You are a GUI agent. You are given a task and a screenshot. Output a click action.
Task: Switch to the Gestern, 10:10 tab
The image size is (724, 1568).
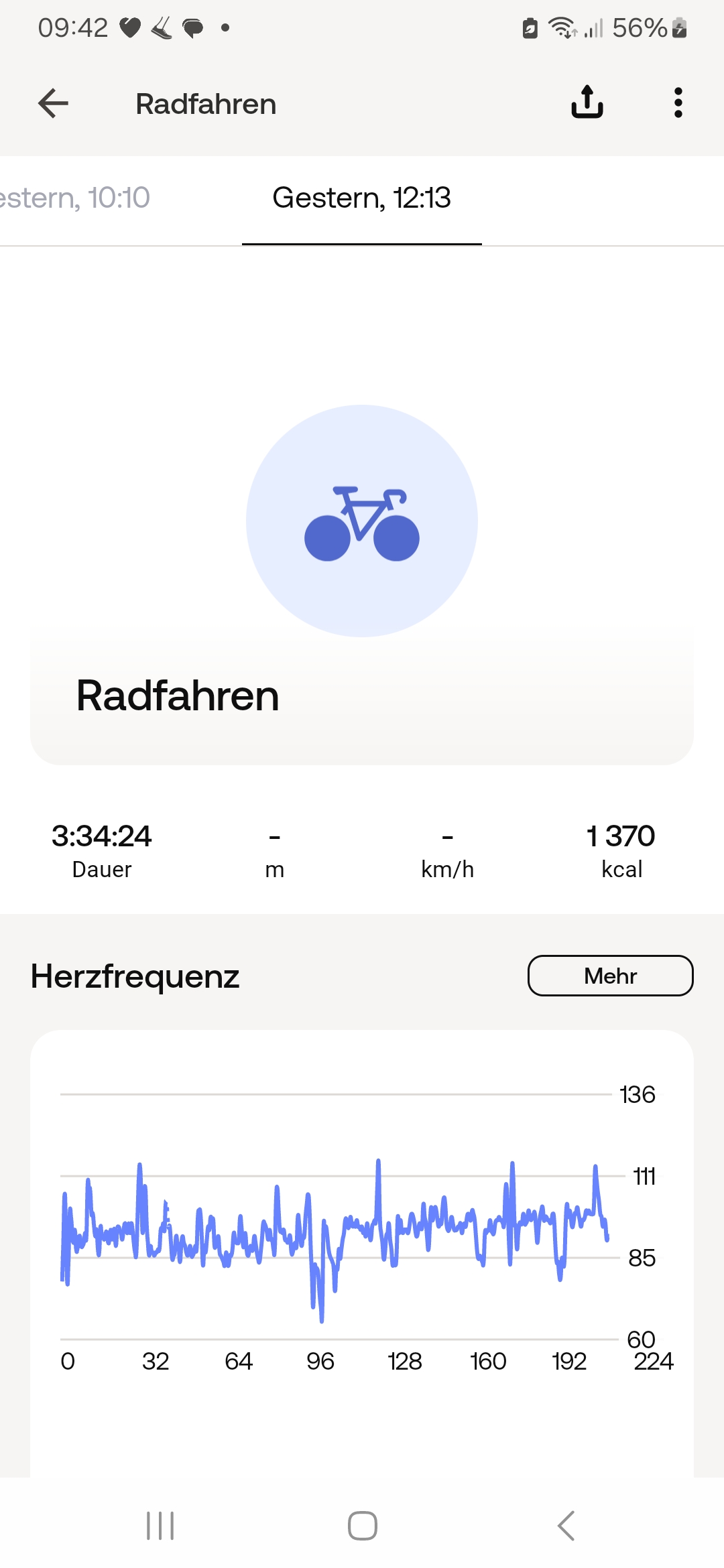74,198
